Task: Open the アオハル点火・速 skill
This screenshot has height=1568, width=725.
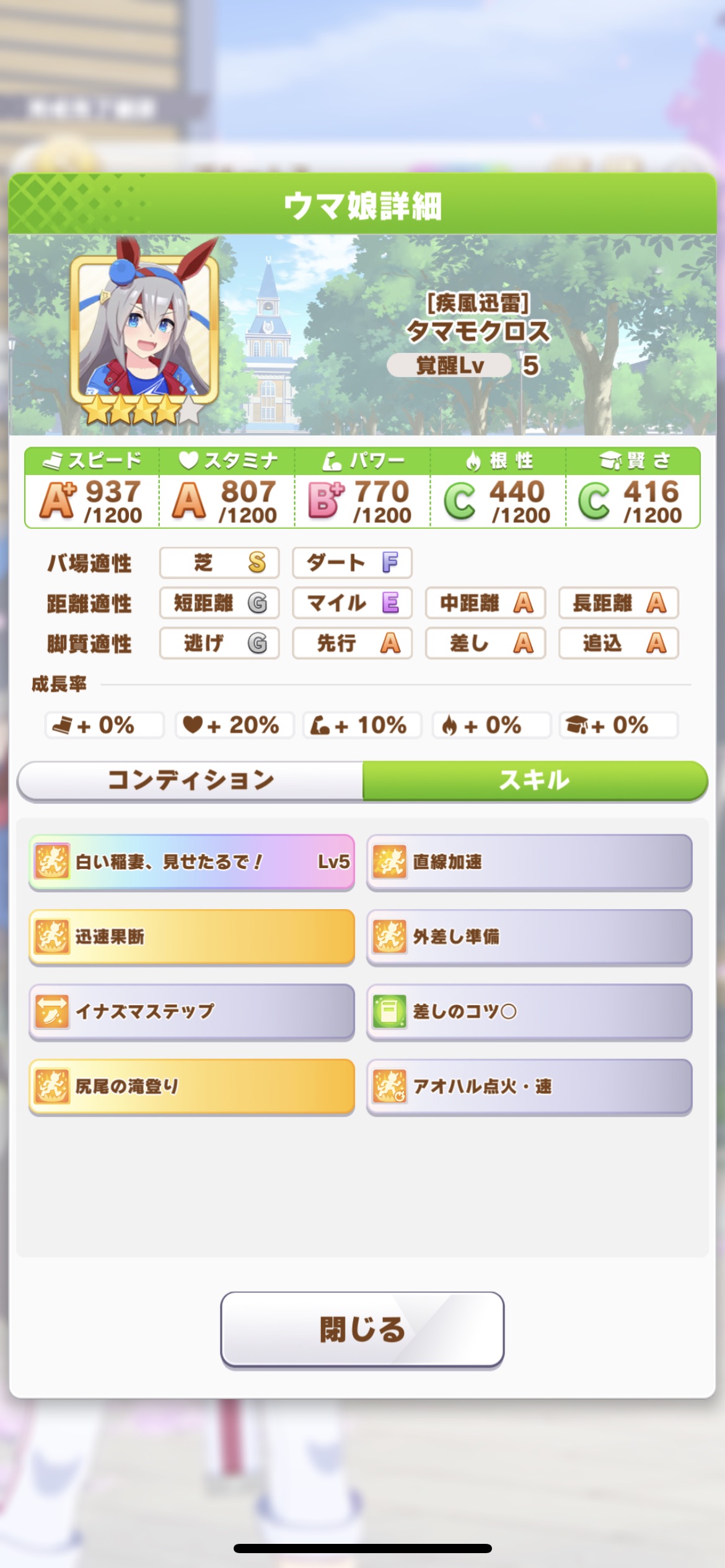Action: 529,1087
